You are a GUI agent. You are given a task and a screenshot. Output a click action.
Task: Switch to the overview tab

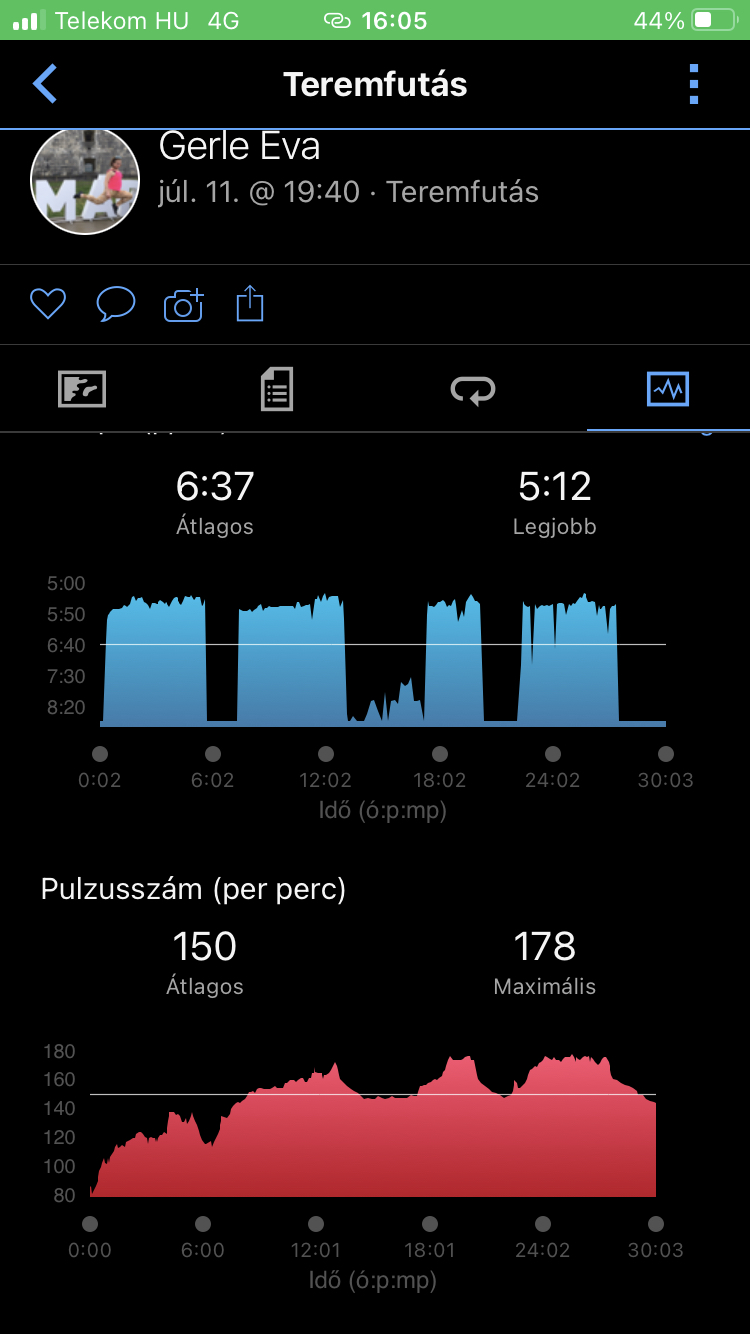click(82, 389)
